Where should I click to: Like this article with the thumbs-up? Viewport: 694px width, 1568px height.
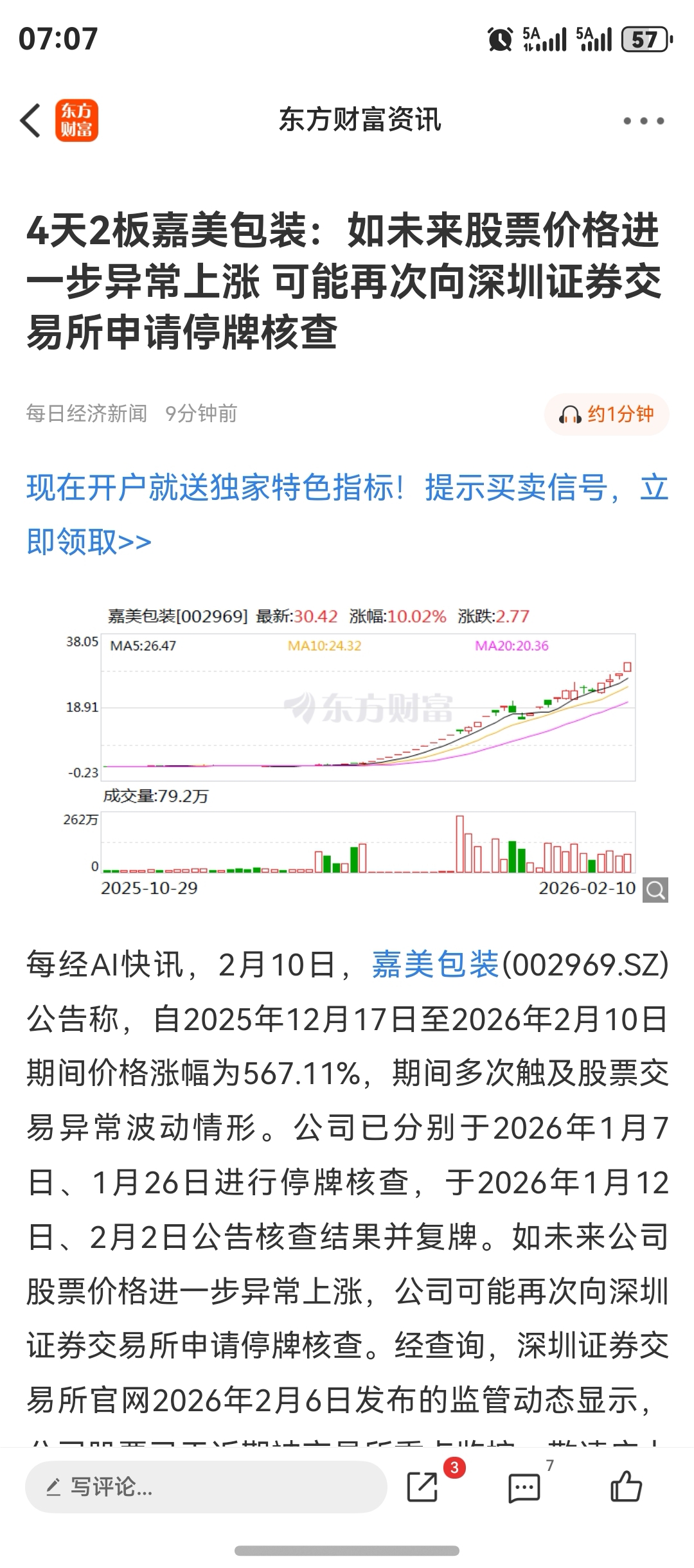tap(626, 1486)
